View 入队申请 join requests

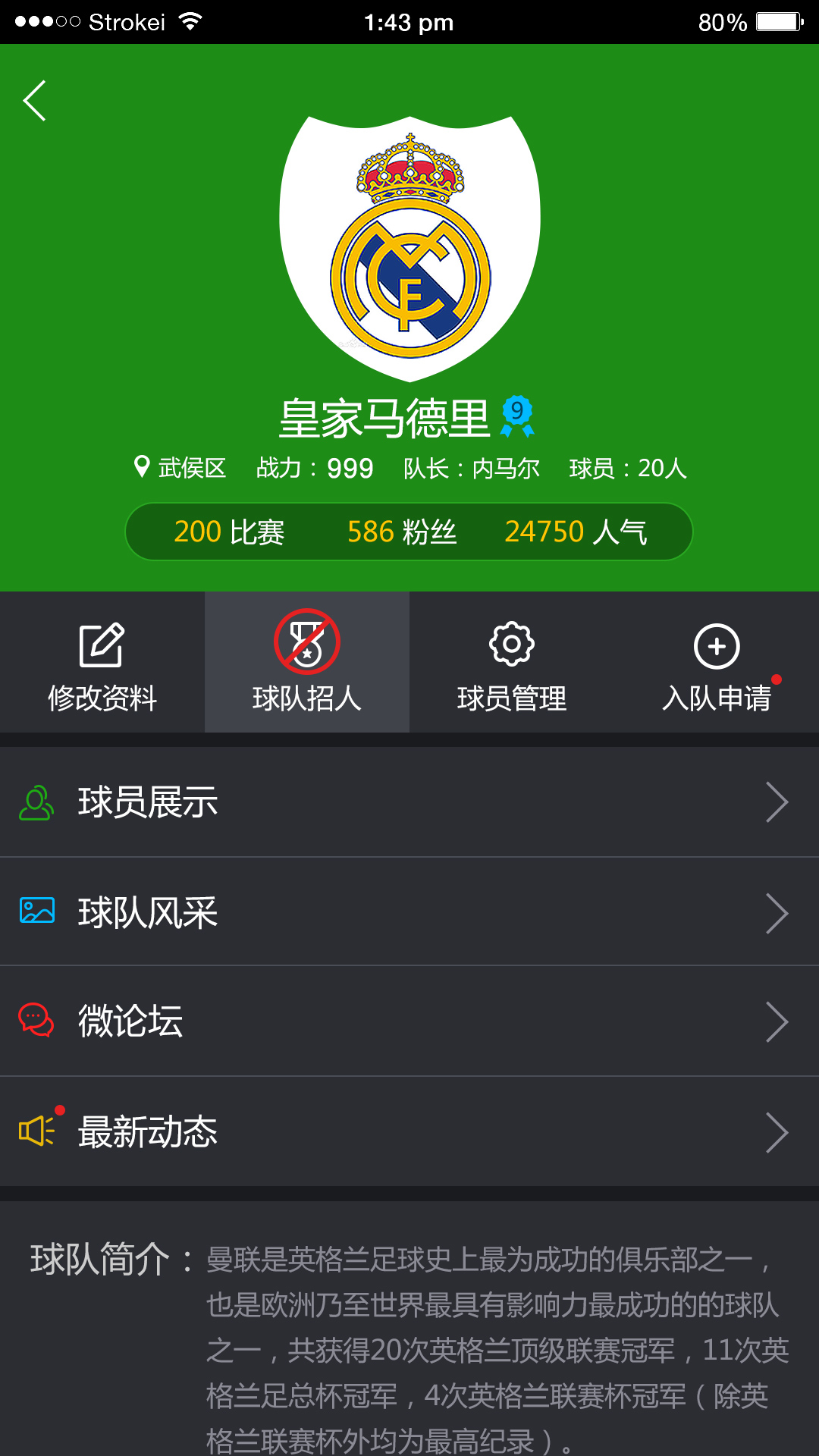tap(717, 664)
